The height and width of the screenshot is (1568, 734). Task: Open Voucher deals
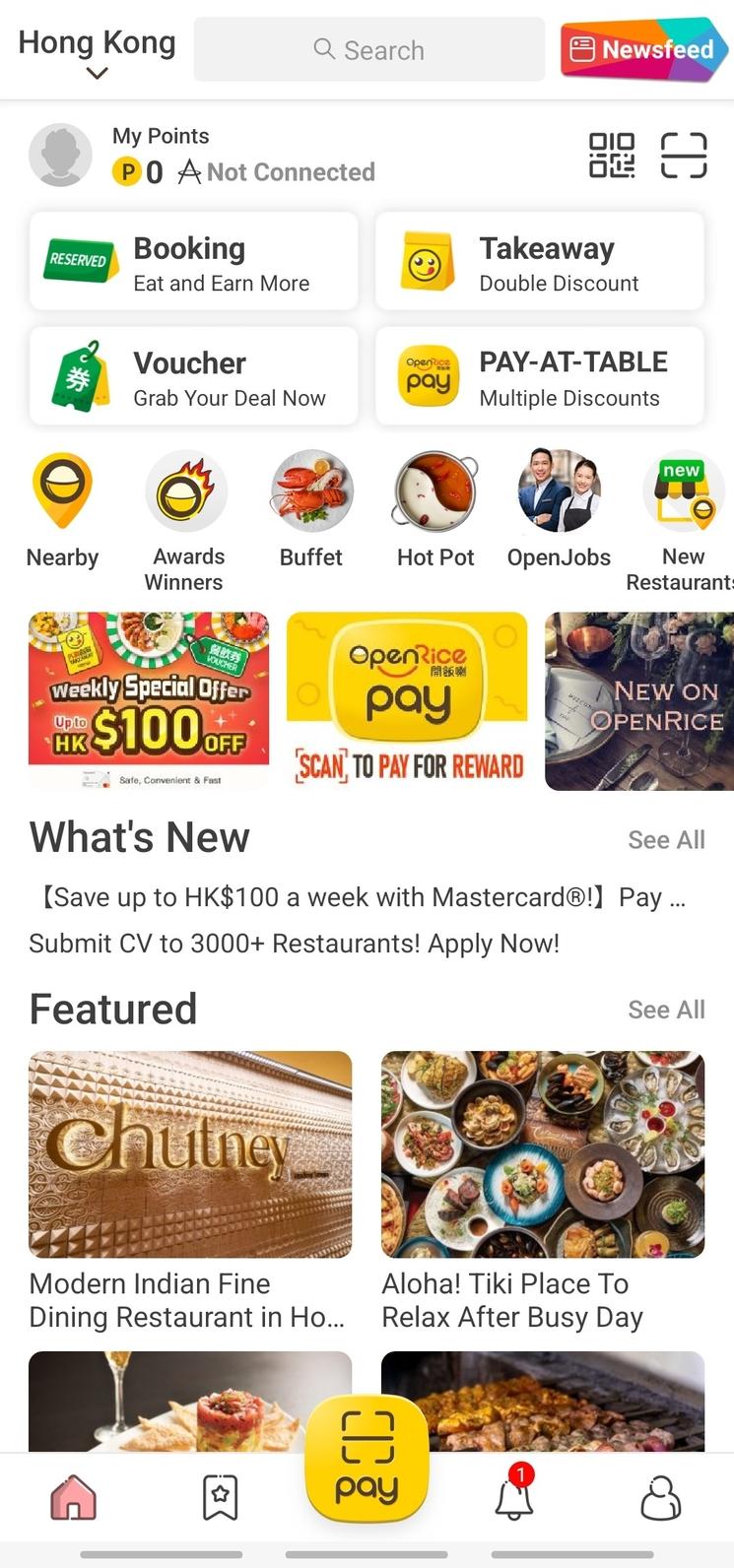pyautogui.click(x=194, y=377)
